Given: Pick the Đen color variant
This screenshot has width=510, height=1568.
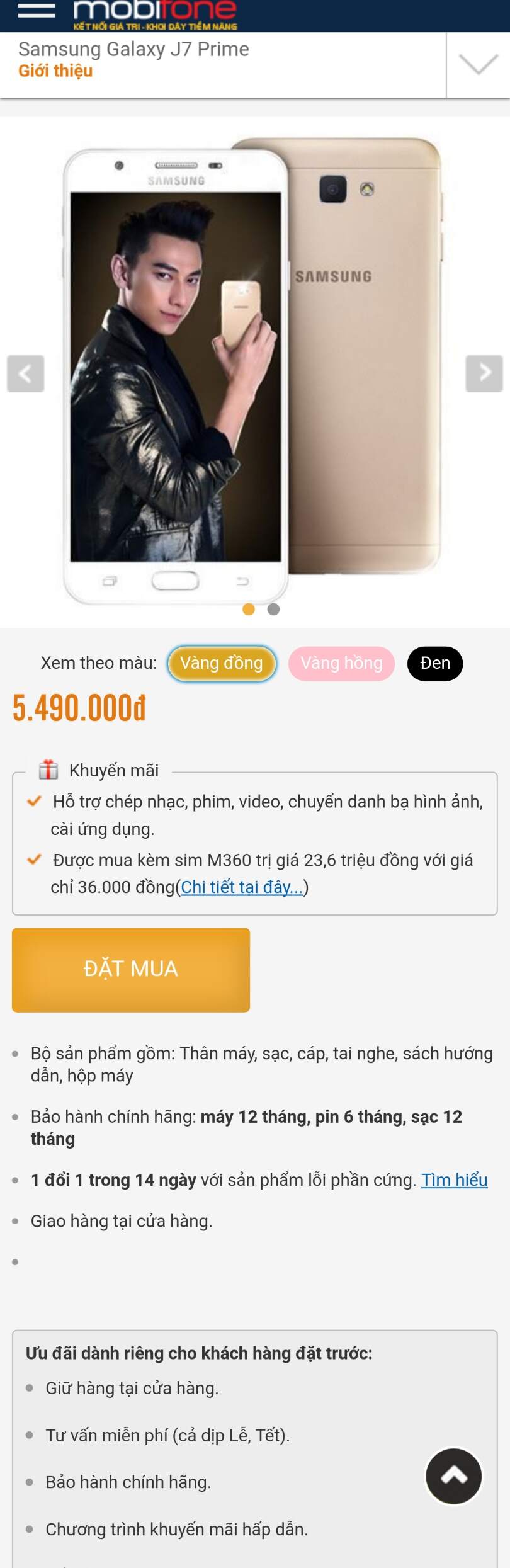Looking at the screenshot, I should 435,663.
